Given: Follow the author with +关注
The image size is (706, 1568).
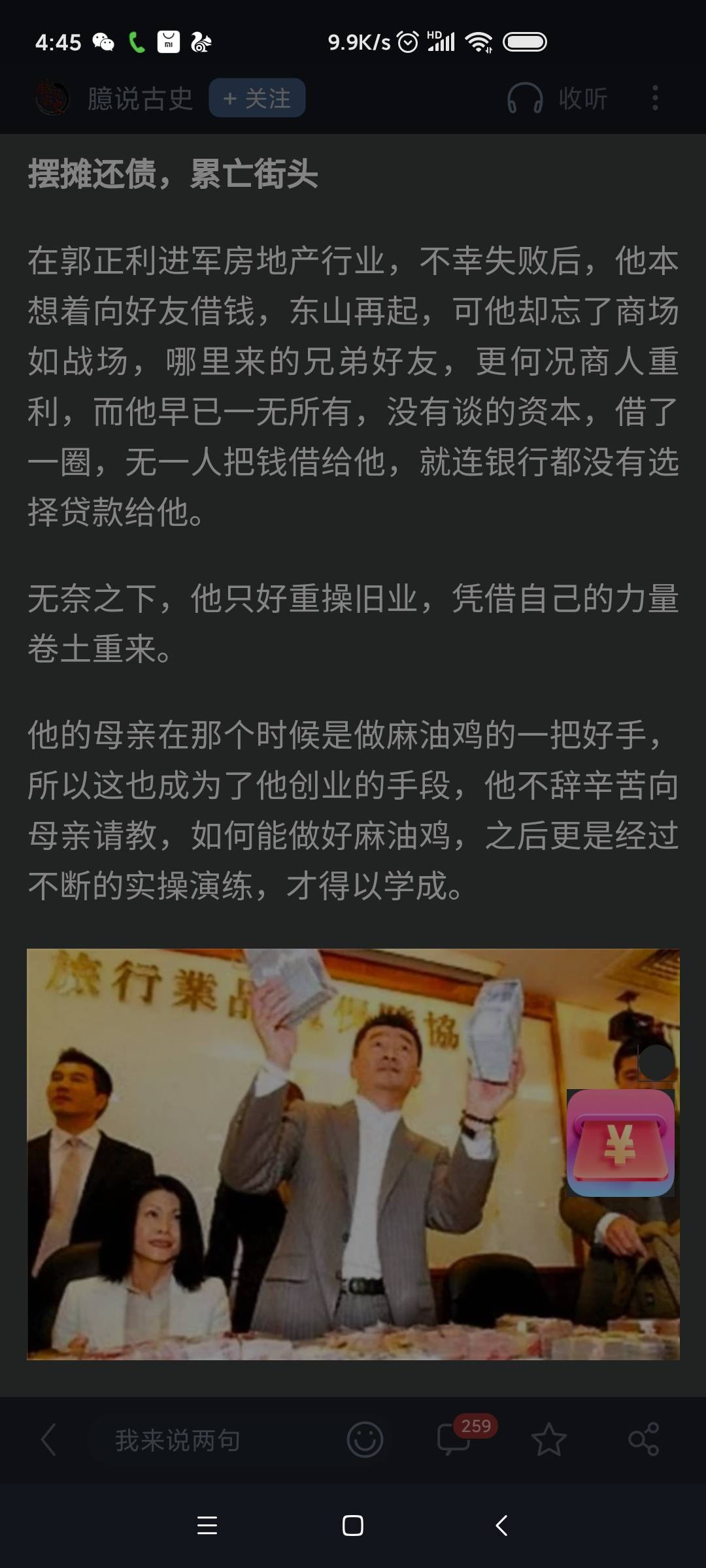Looking at the screenshot, I should (257, 98).
